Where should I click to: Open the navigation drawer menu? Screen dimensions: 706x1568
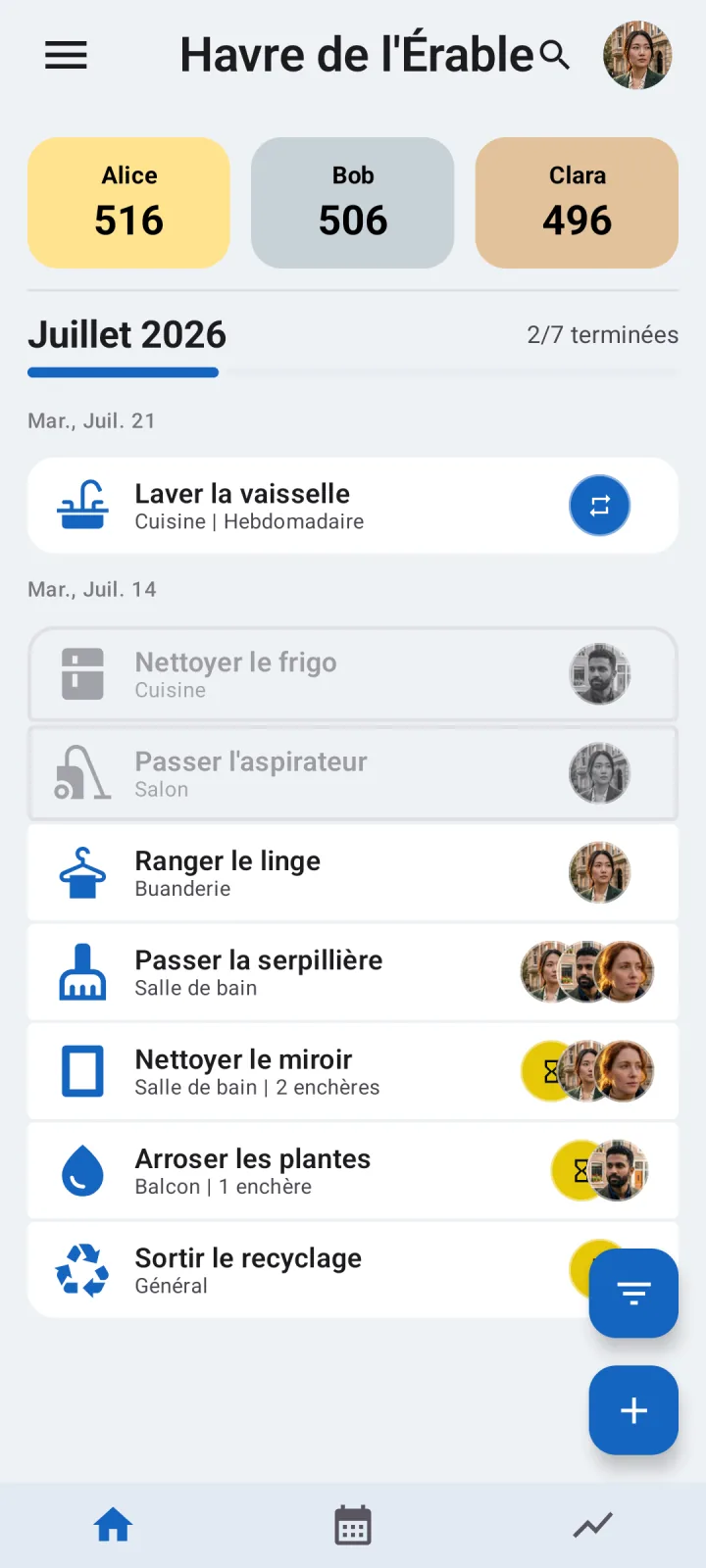[66, 56]
